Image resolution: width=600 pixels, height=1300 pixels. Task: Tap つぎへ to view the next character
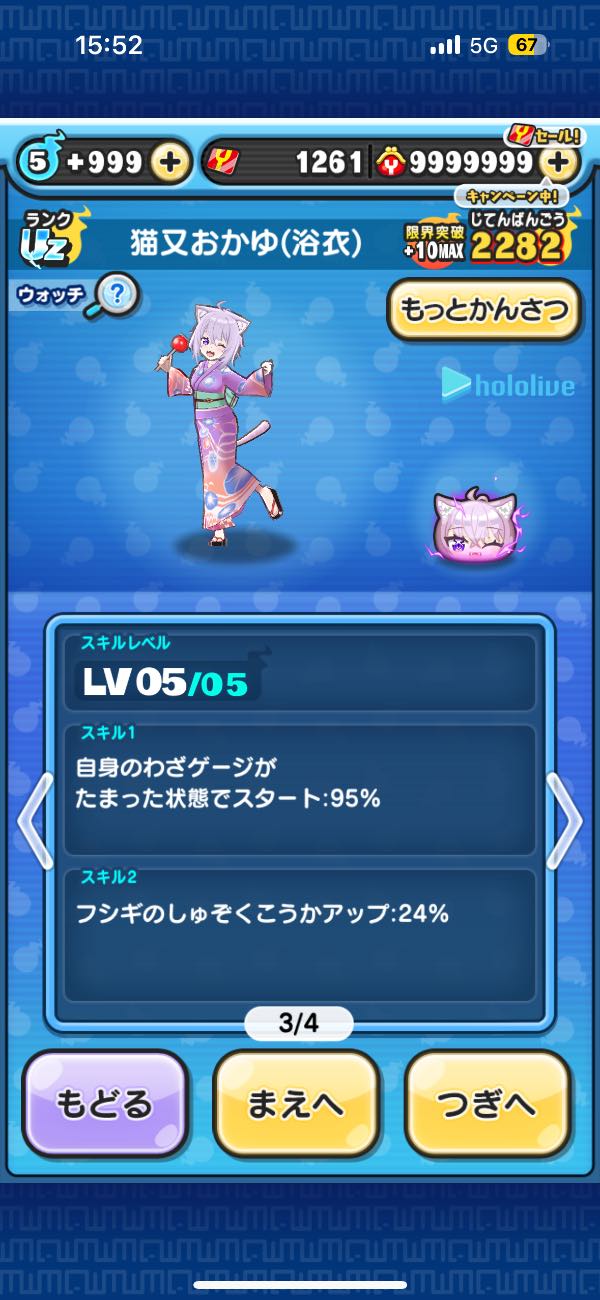(487, 1104)
